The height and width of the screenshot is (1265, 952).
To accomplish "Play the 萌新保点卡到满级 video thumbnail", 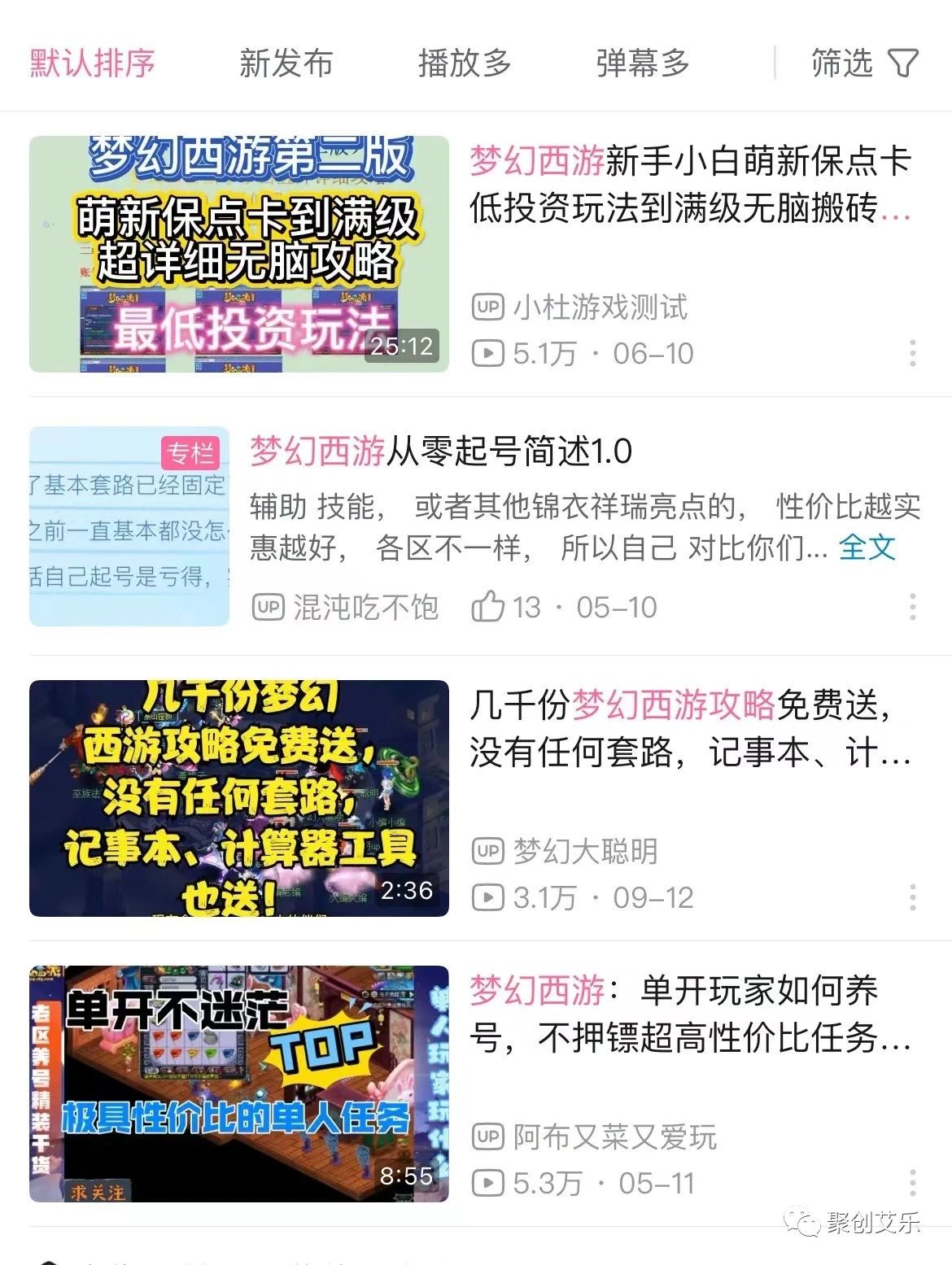I will [x=239, y=254].
